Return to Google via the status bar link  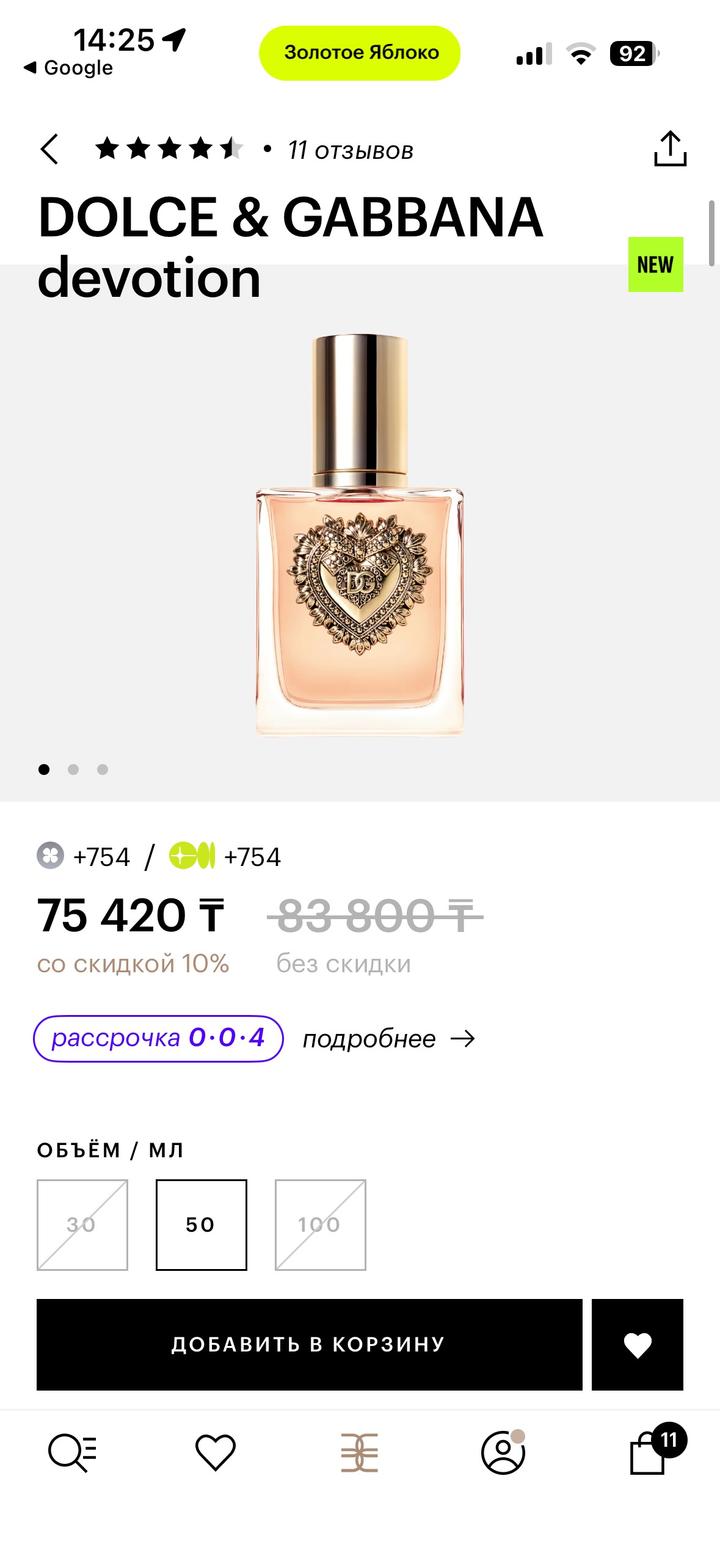pos(68,68)
